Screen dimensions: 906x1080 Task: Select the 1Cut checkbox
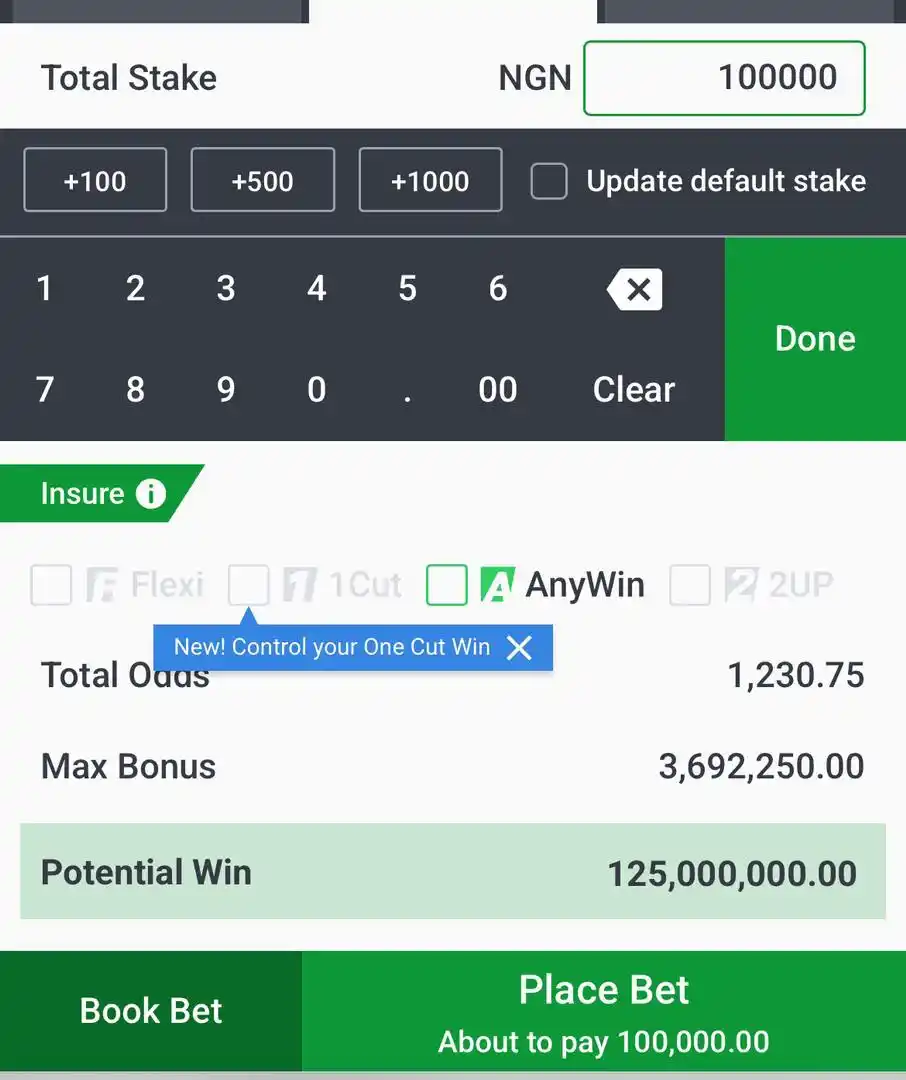point(249,585)
